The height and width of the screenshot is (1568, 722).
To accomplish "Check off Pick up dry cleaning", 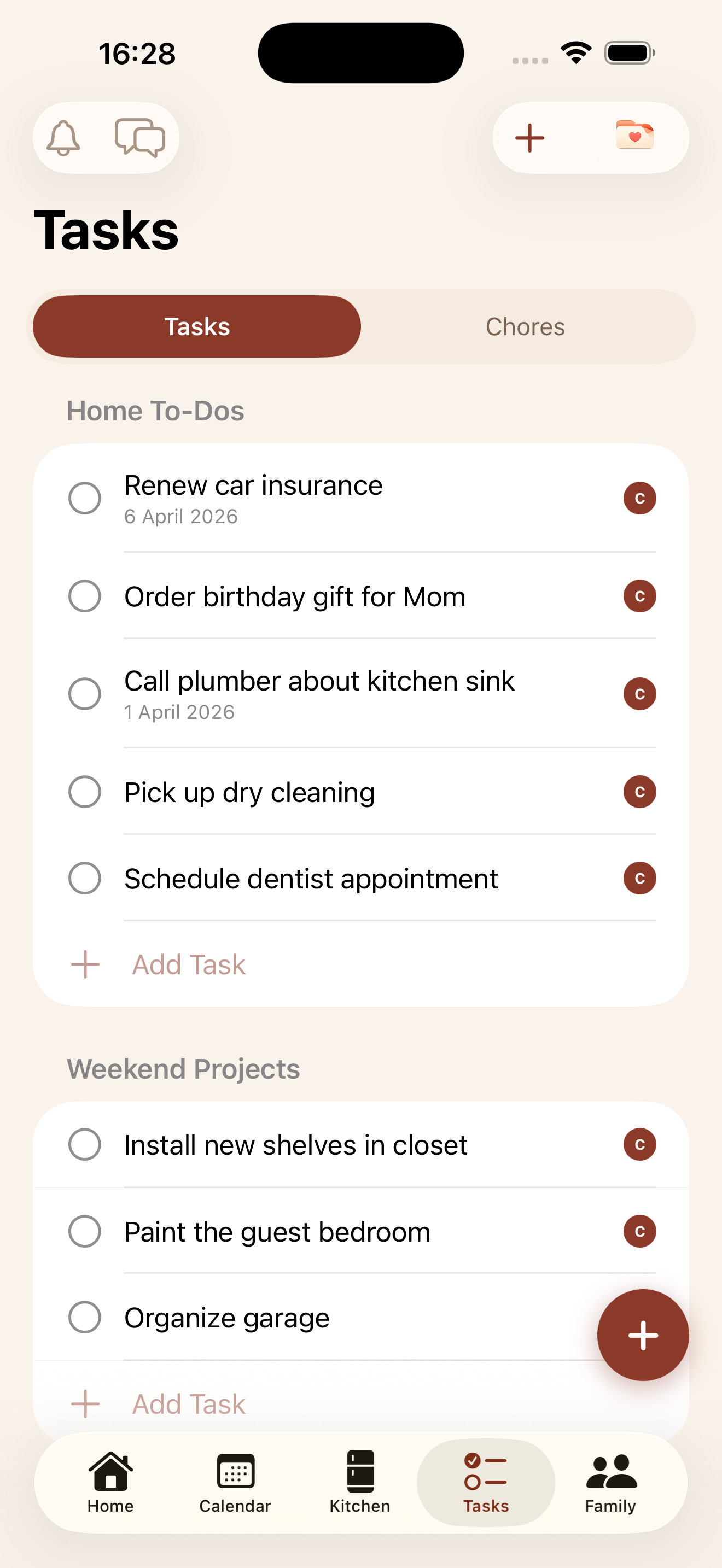I will (85, 792).
